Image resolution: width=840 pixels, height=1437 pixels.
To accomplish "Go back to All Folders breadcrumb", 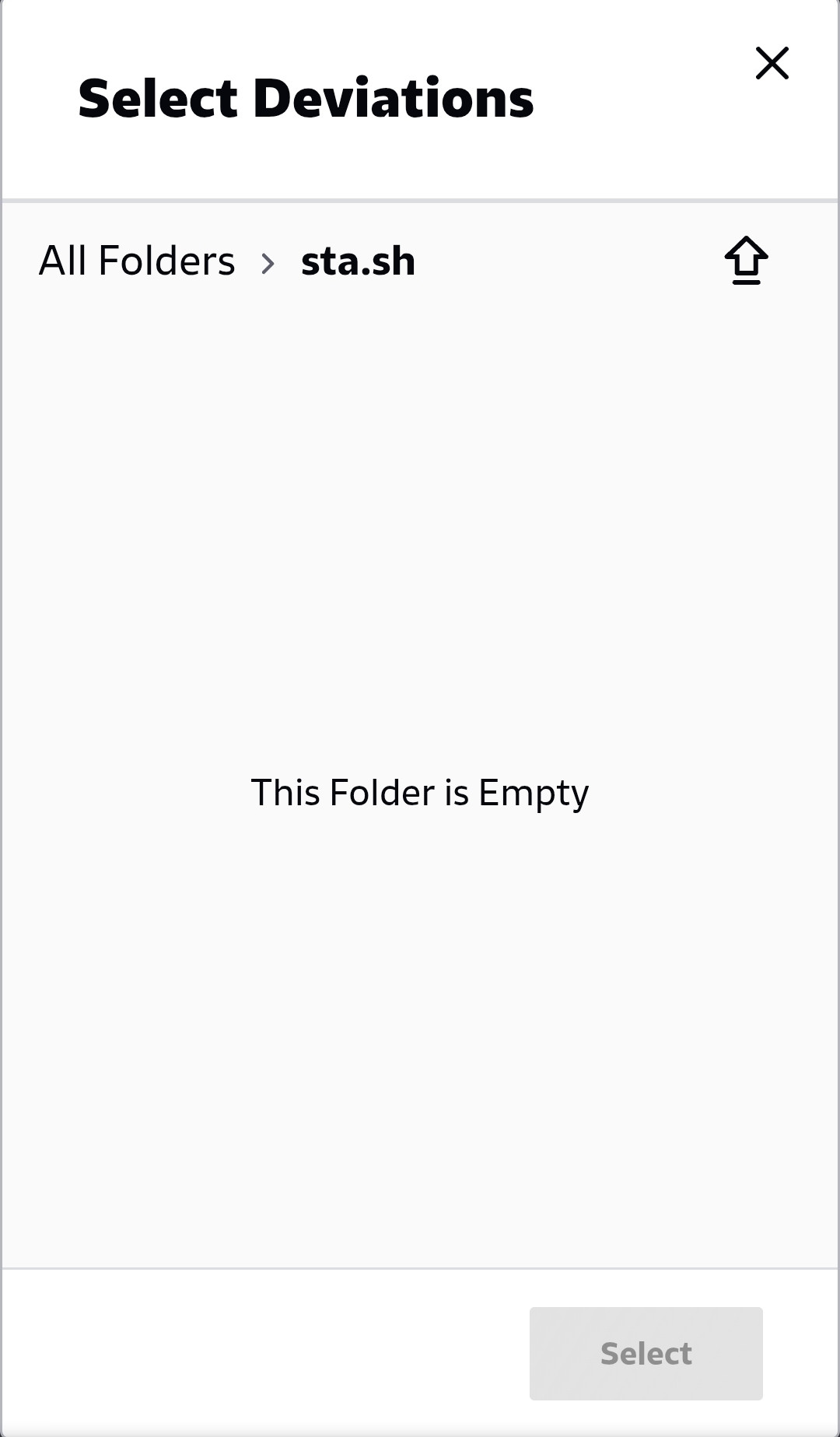I will click(x=137, y=261).
